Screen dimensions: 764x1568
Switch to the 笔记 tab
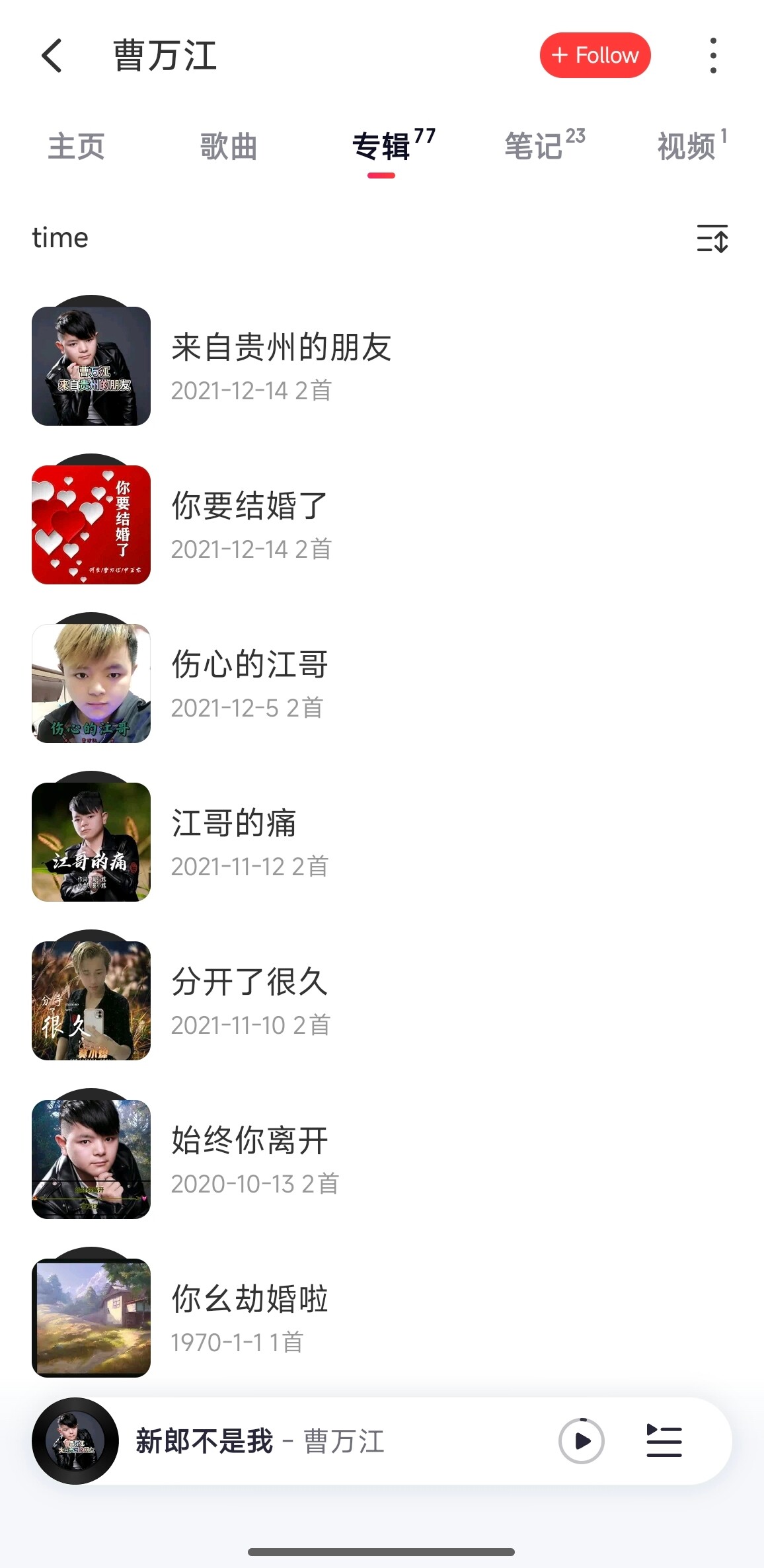pyautogui.click(x=534, y=147)
